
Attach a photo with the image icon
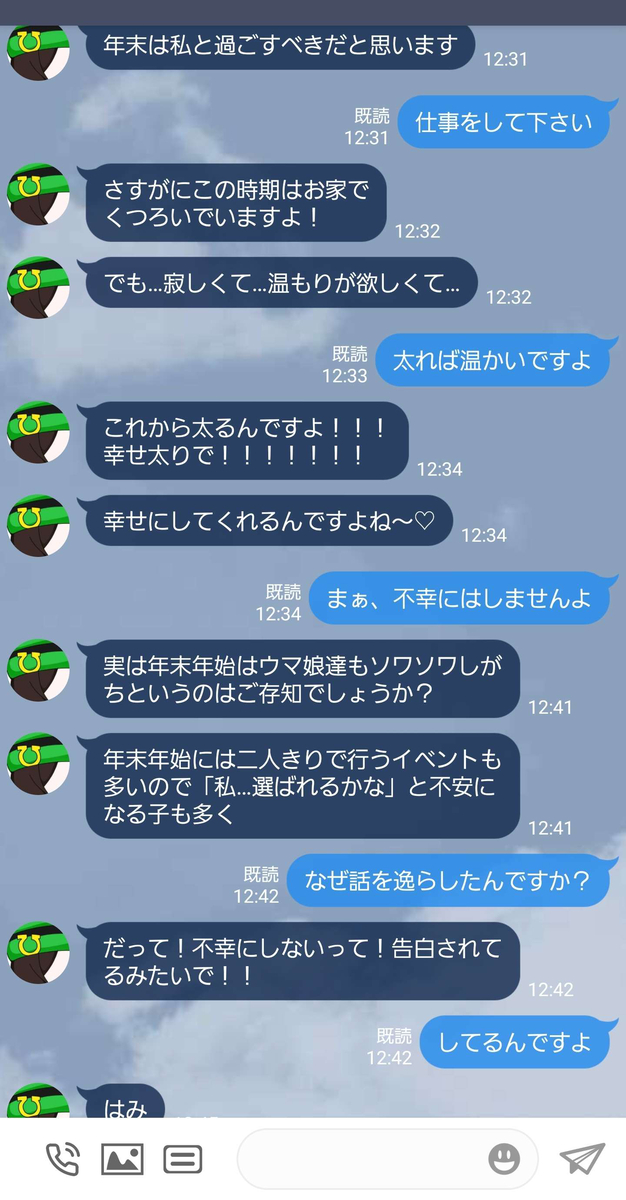[x=122, y=1159]
